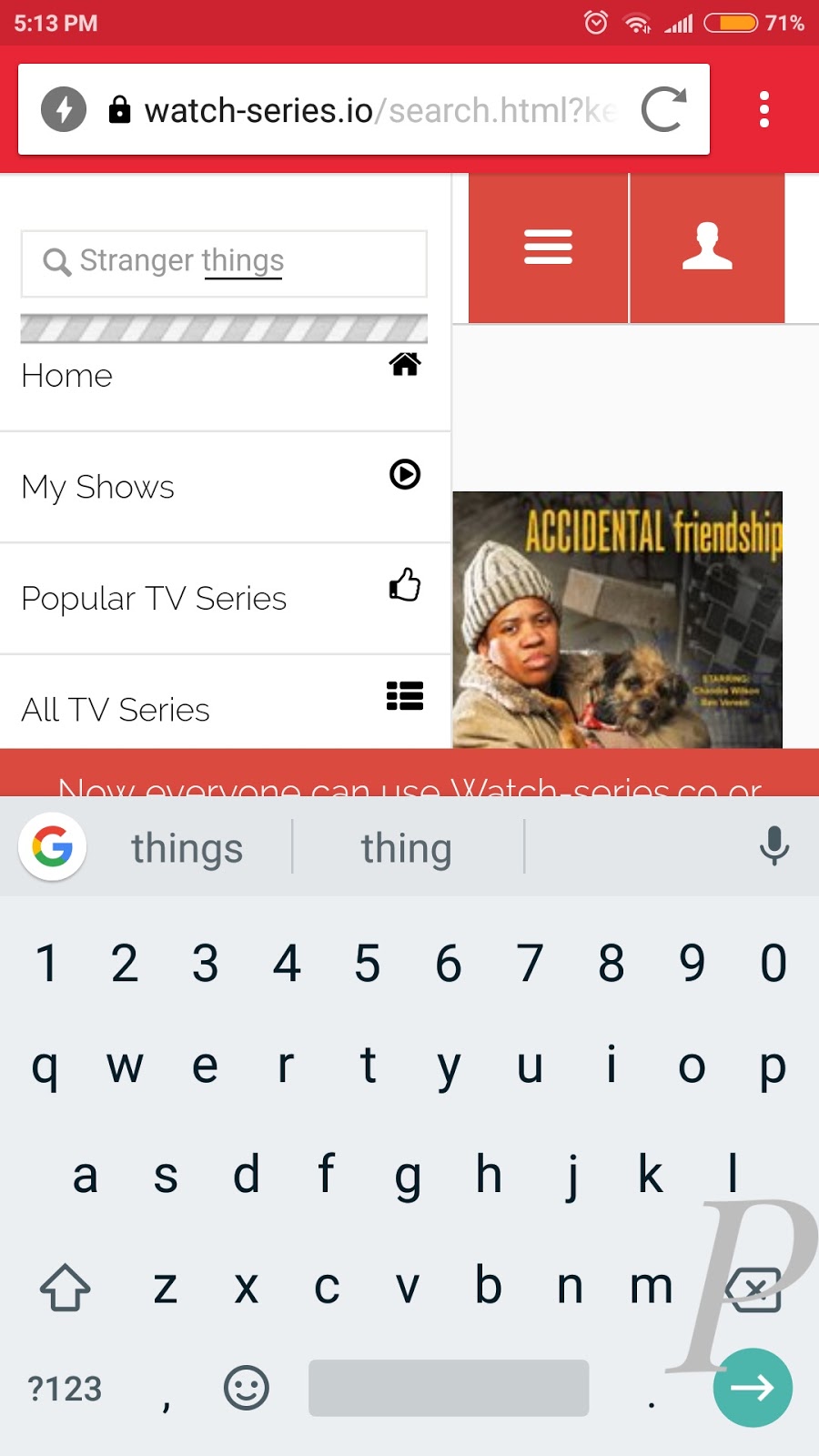Switch keyboard to ?123 symbols
This screenshot has height=1456, width=819.
pyautogui.click(x=65, y=1389)
